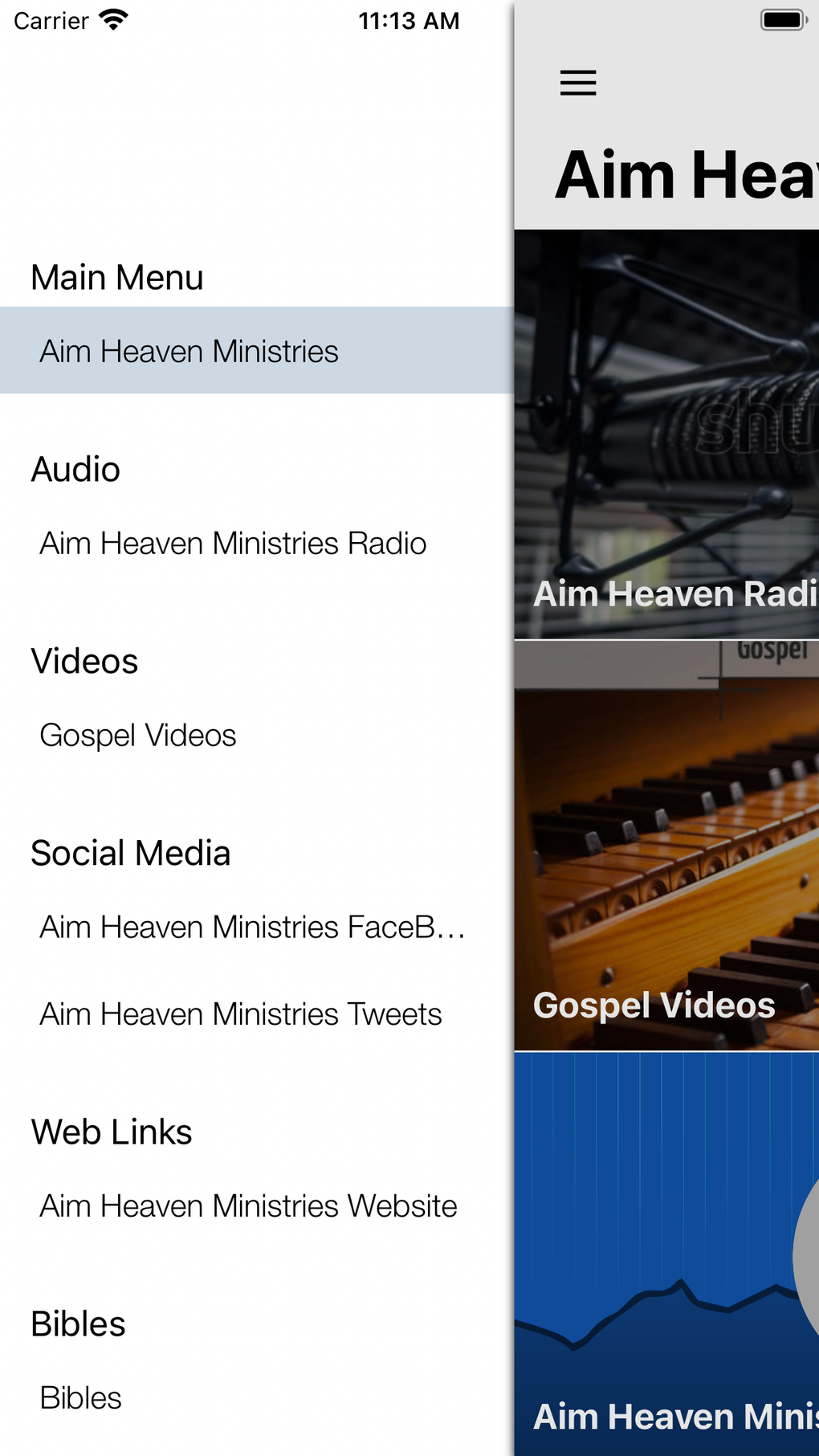Click the Main Menu section header

coord(116,276)
